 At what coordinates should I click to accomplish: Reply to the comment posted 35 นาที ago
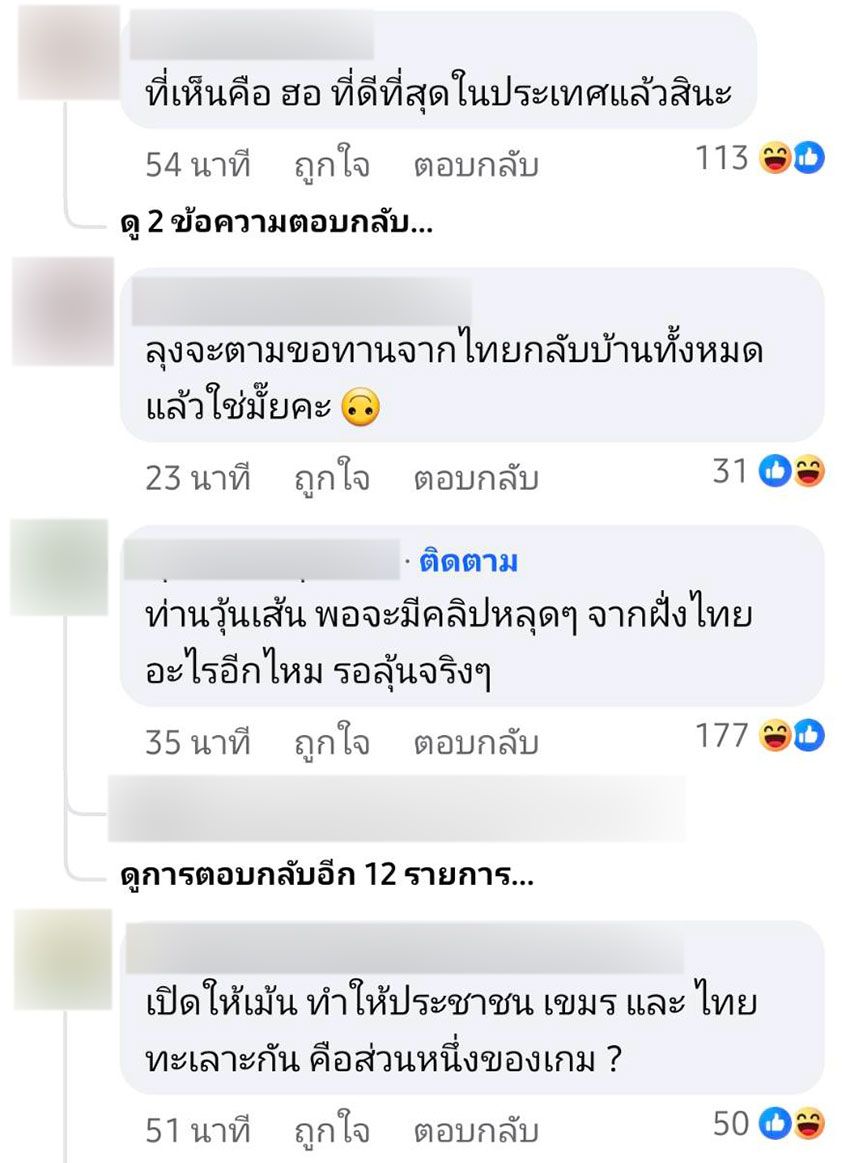click(476, 743)
